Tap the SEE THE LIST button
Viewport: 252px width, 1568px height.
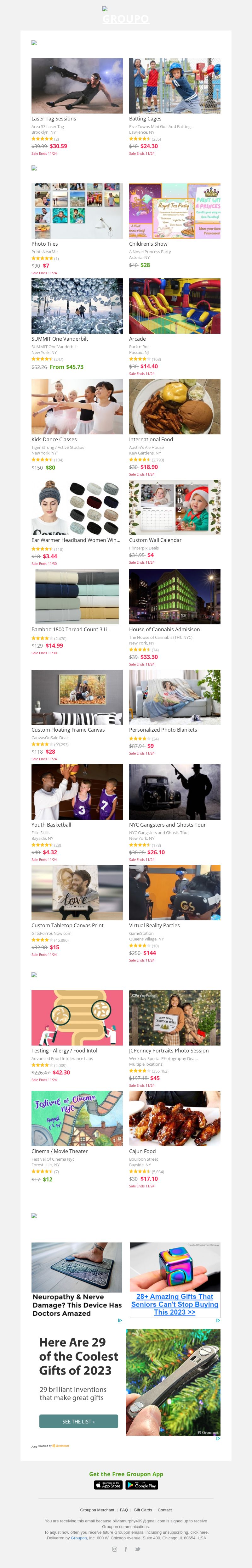pyautogui.click(x=78, y=1421)
